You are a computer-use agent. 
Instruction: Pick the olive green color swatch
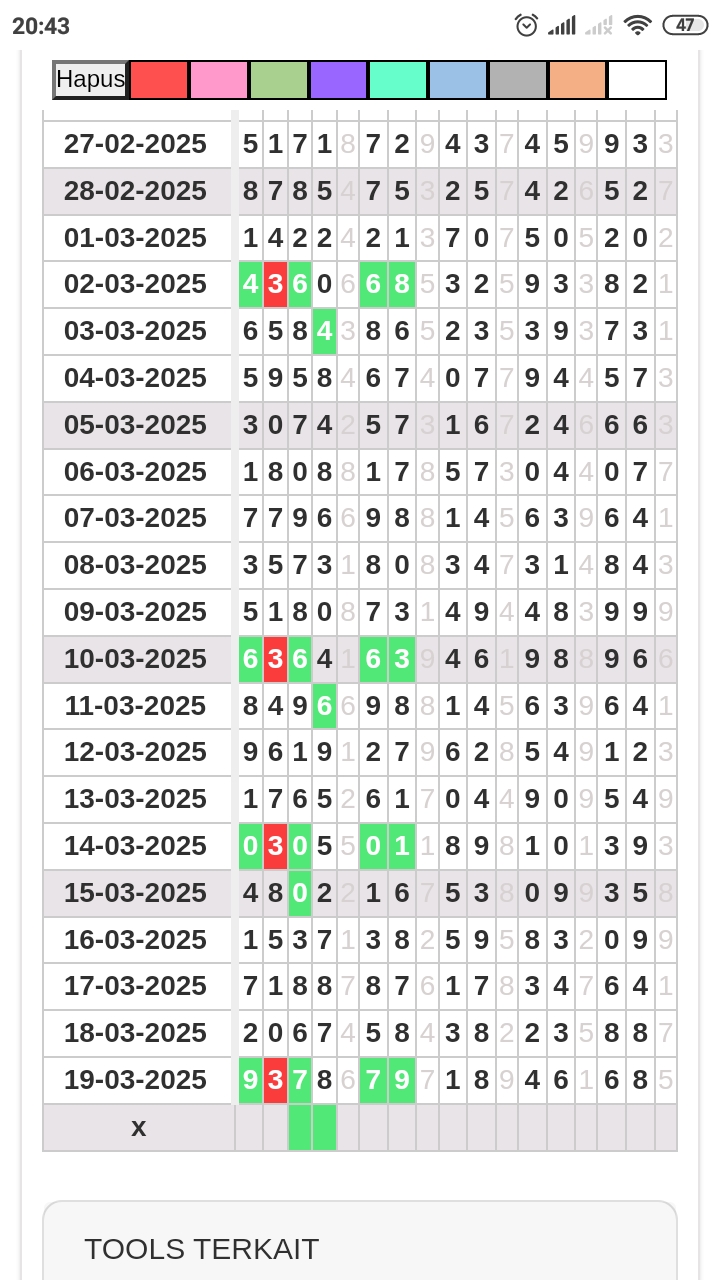coord(279,80)
